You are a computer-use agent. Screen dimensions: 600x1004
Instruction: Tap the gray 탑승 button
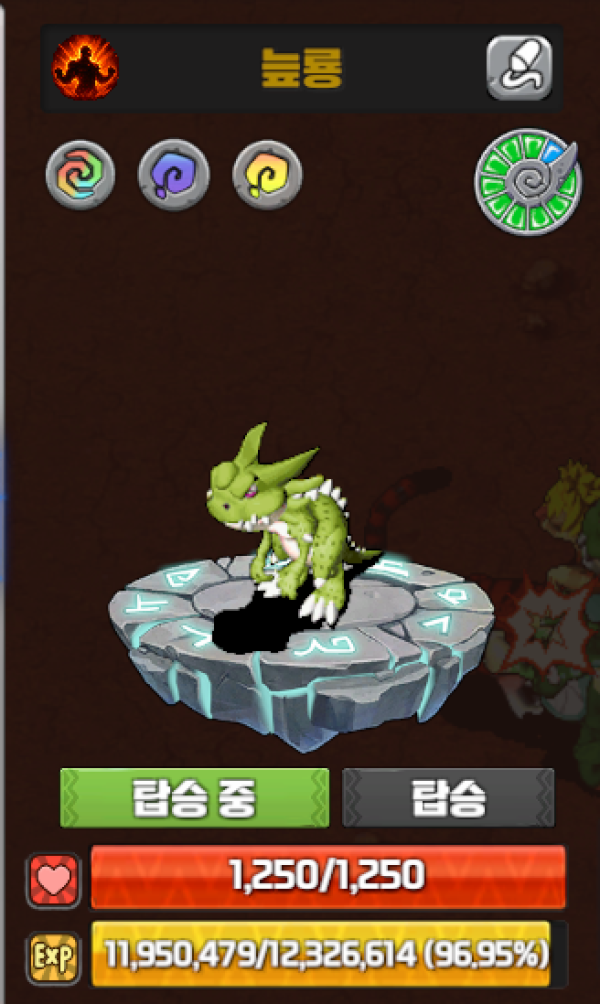pyautogui.click(x=448, y=797)
